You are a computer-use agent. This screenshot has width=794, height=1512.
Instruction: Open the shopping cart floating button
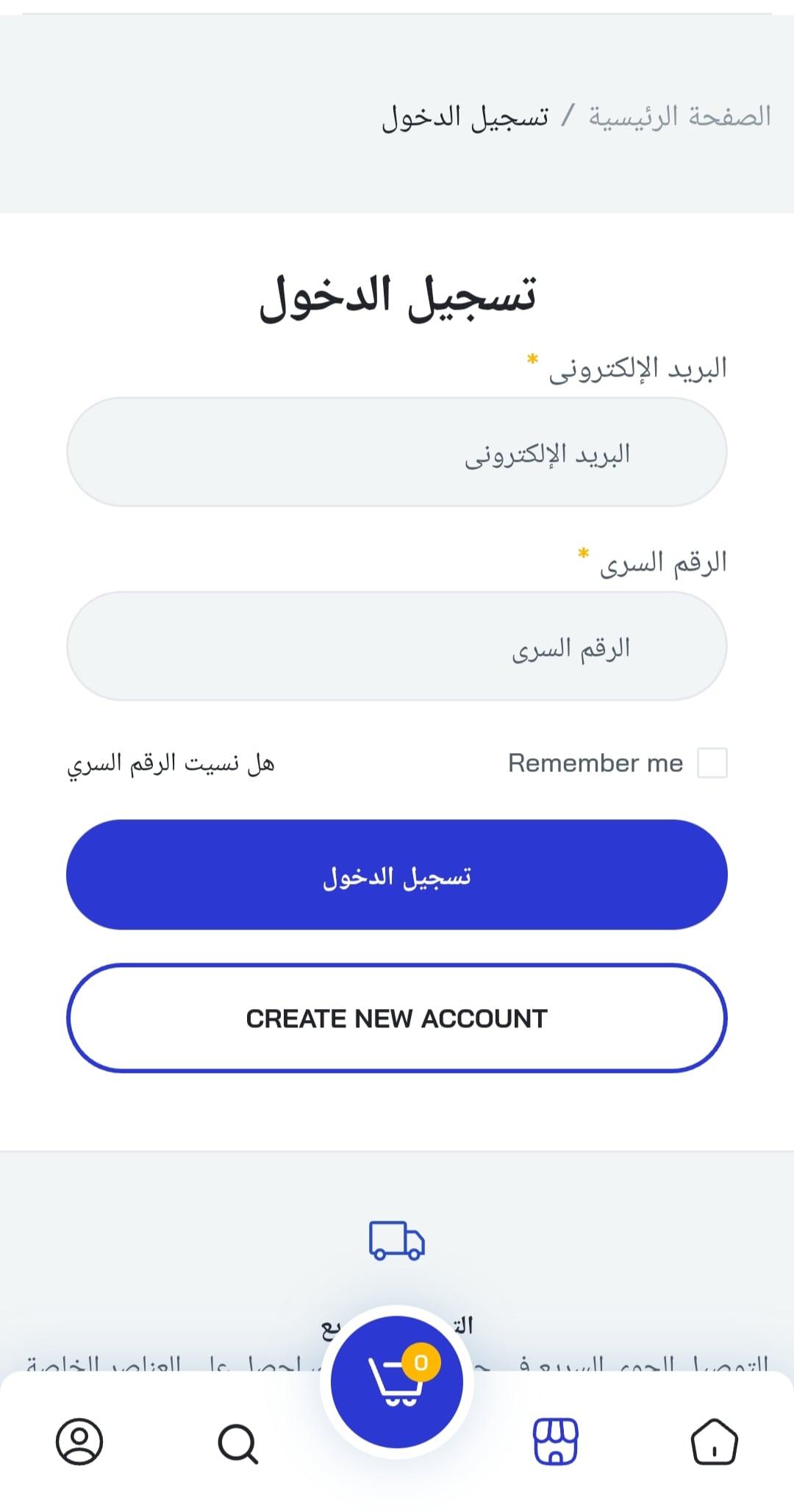[397, 1382]
